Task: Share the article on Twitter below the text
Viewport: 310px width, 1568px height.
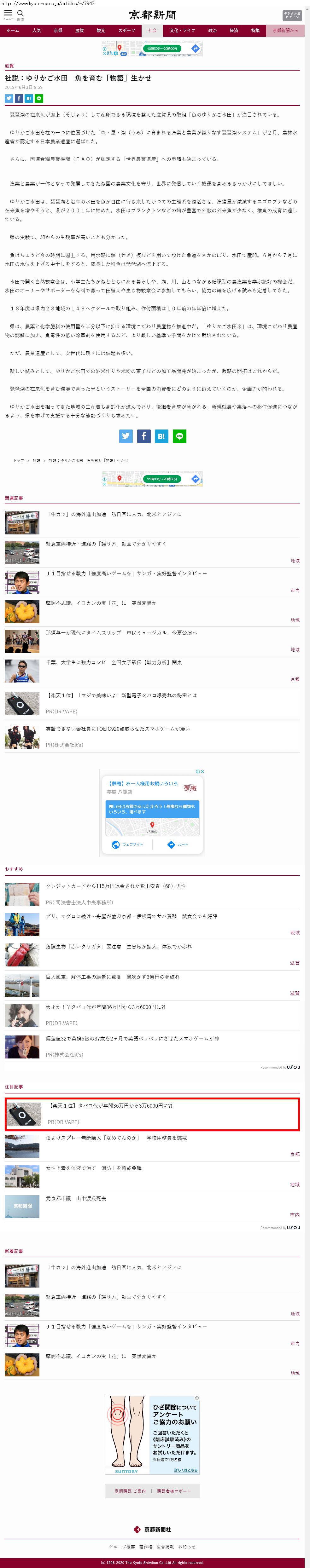Action: point(126,436)
